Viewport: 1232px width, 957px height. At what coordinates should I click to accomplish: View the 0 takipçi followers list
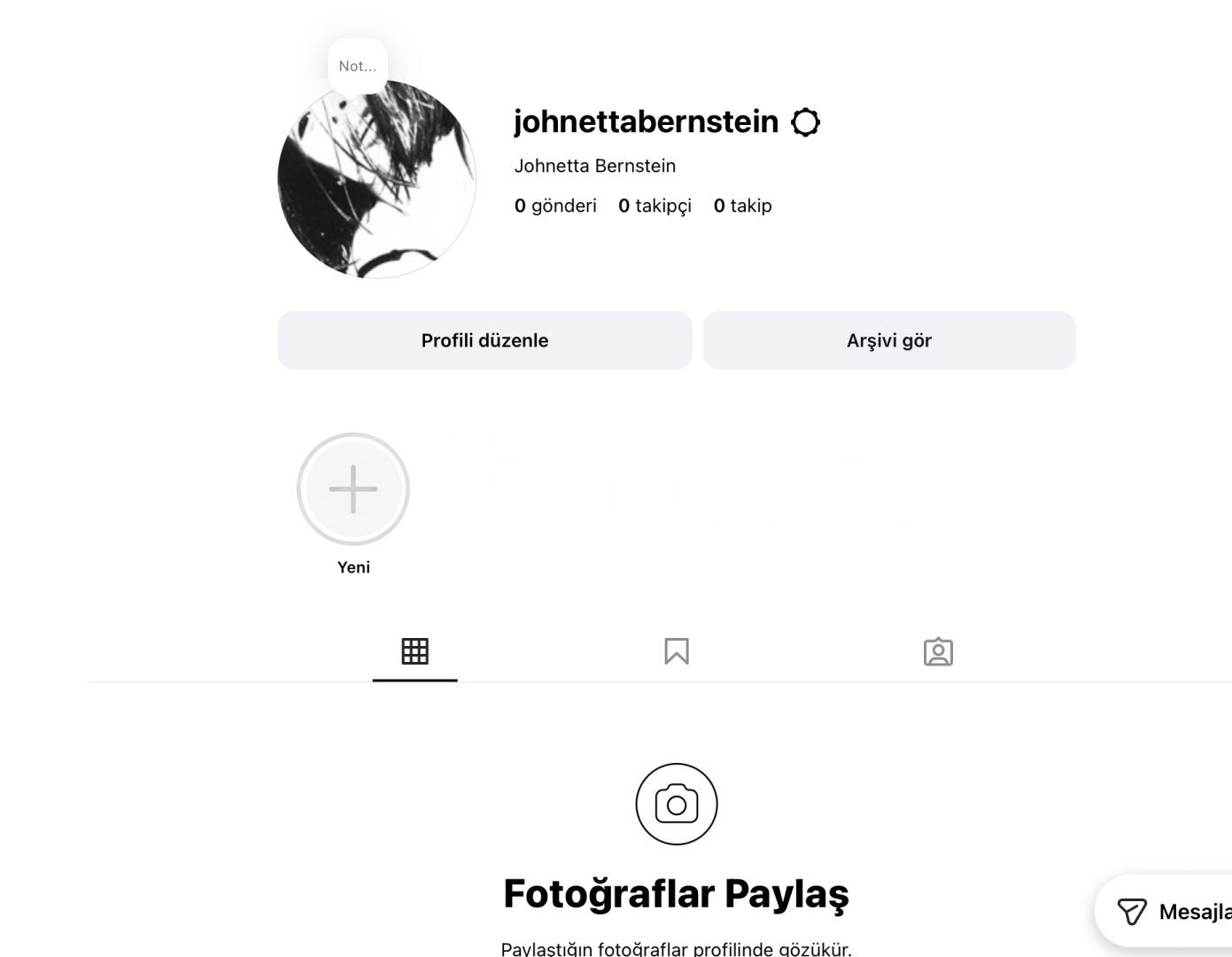point(655,206)
